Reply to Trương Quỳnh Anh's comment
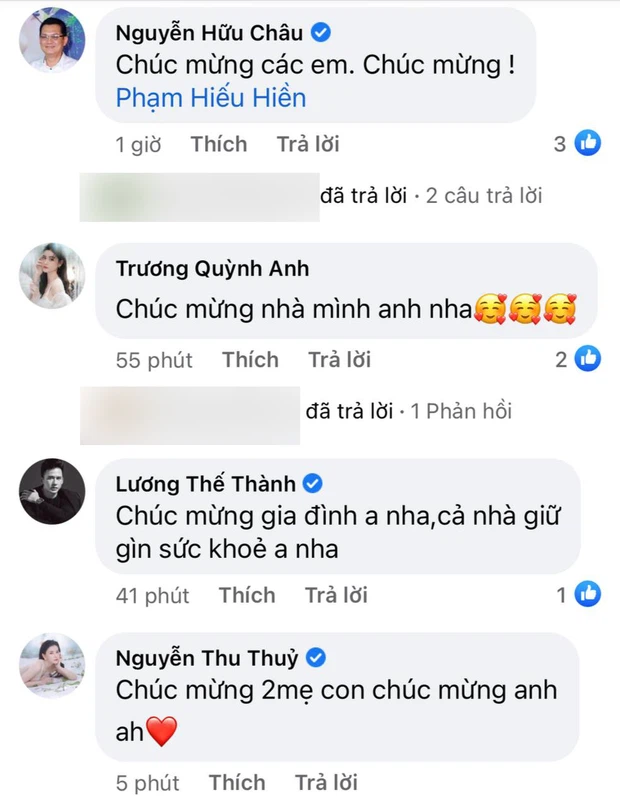Screen dimensions: 620x807 339,359
